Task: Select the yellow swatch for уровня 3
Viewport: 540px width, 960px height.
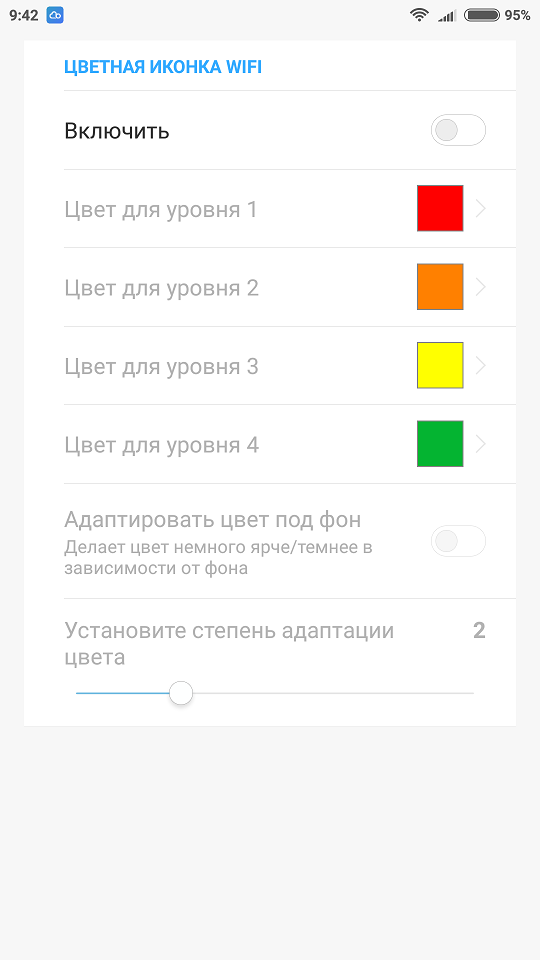Action: [x=440, y=365]
